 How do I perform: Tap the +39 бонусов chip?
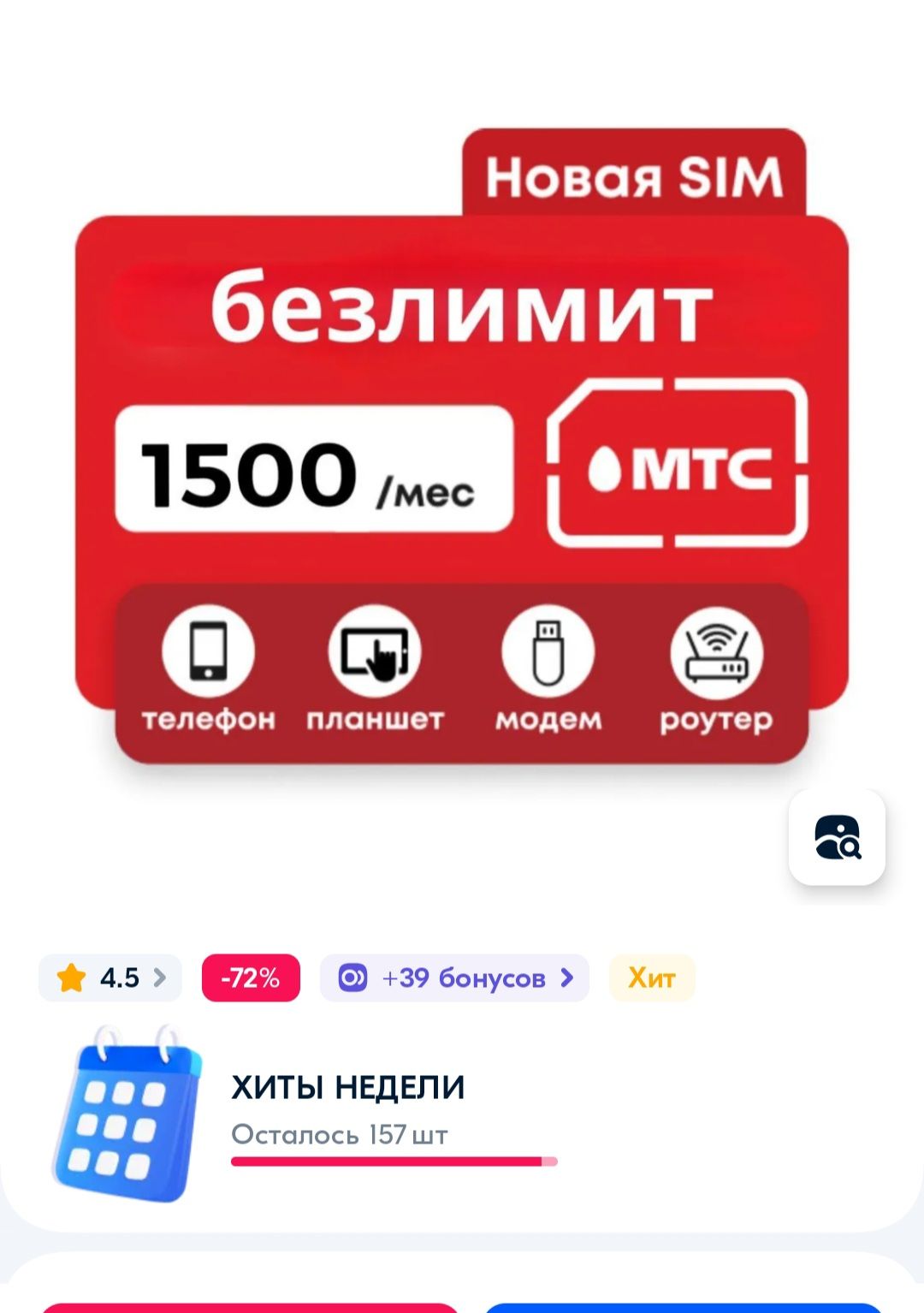click(x=454, y=977)
